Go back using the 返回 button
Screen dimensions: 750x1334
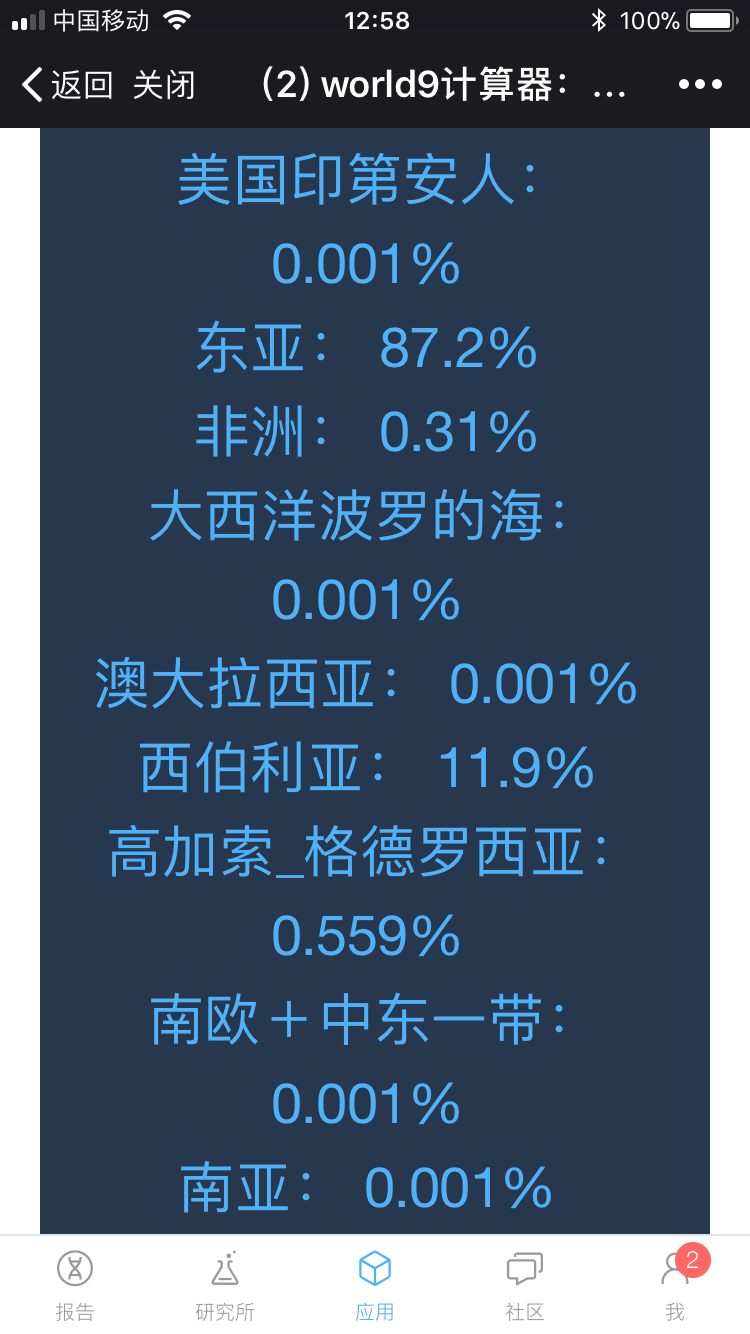[67, 85]
